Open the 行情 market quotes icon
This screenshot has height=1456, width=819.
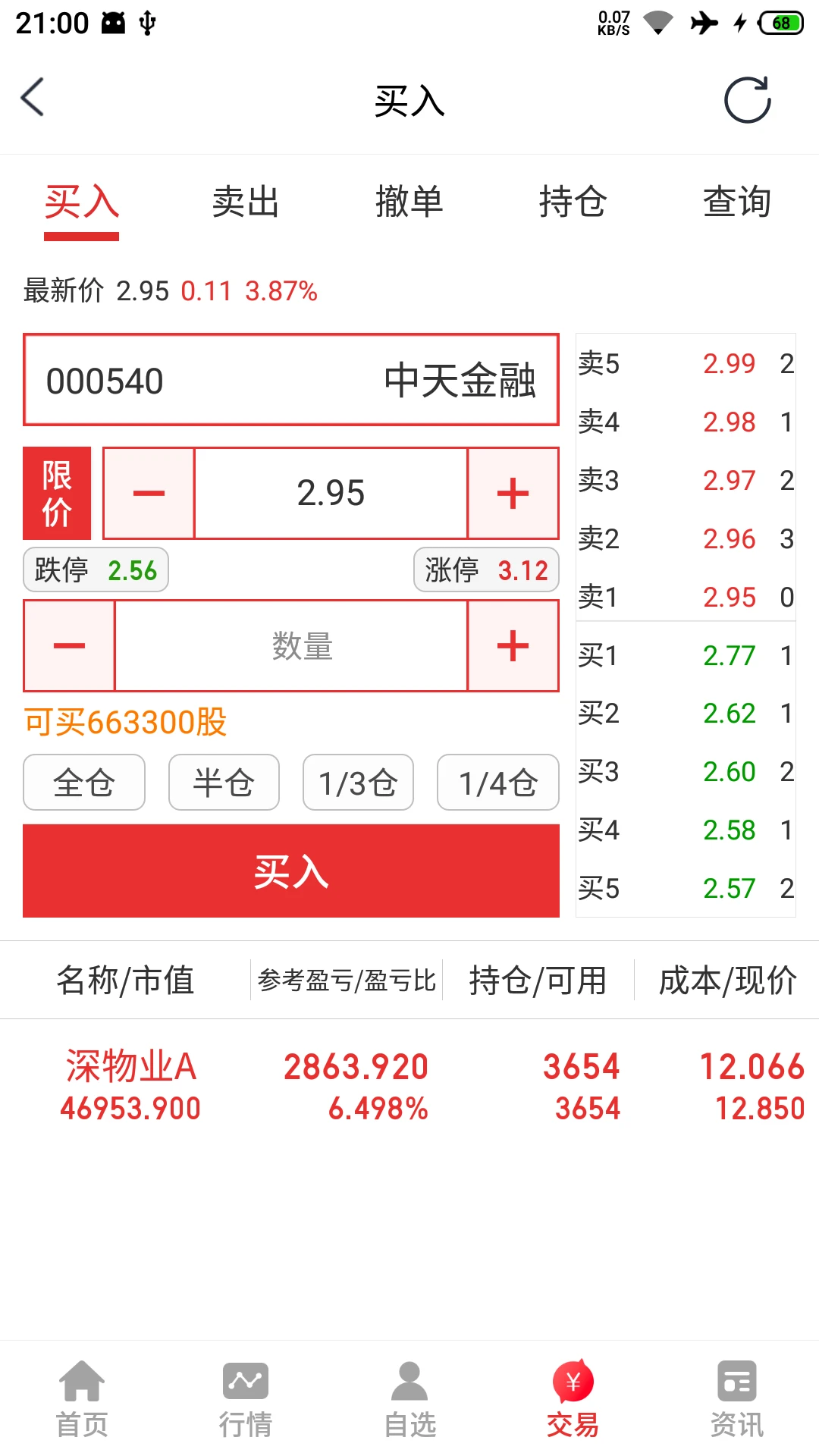[245, 1399]
